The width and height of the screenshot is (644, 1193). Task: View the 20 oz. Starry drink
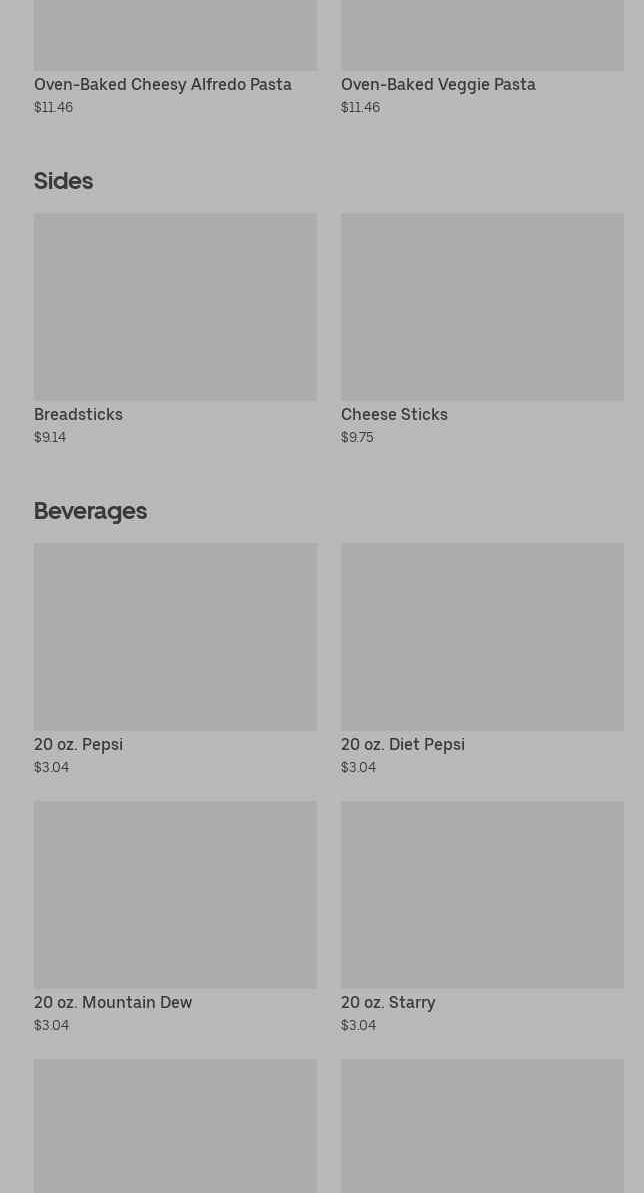482,918
